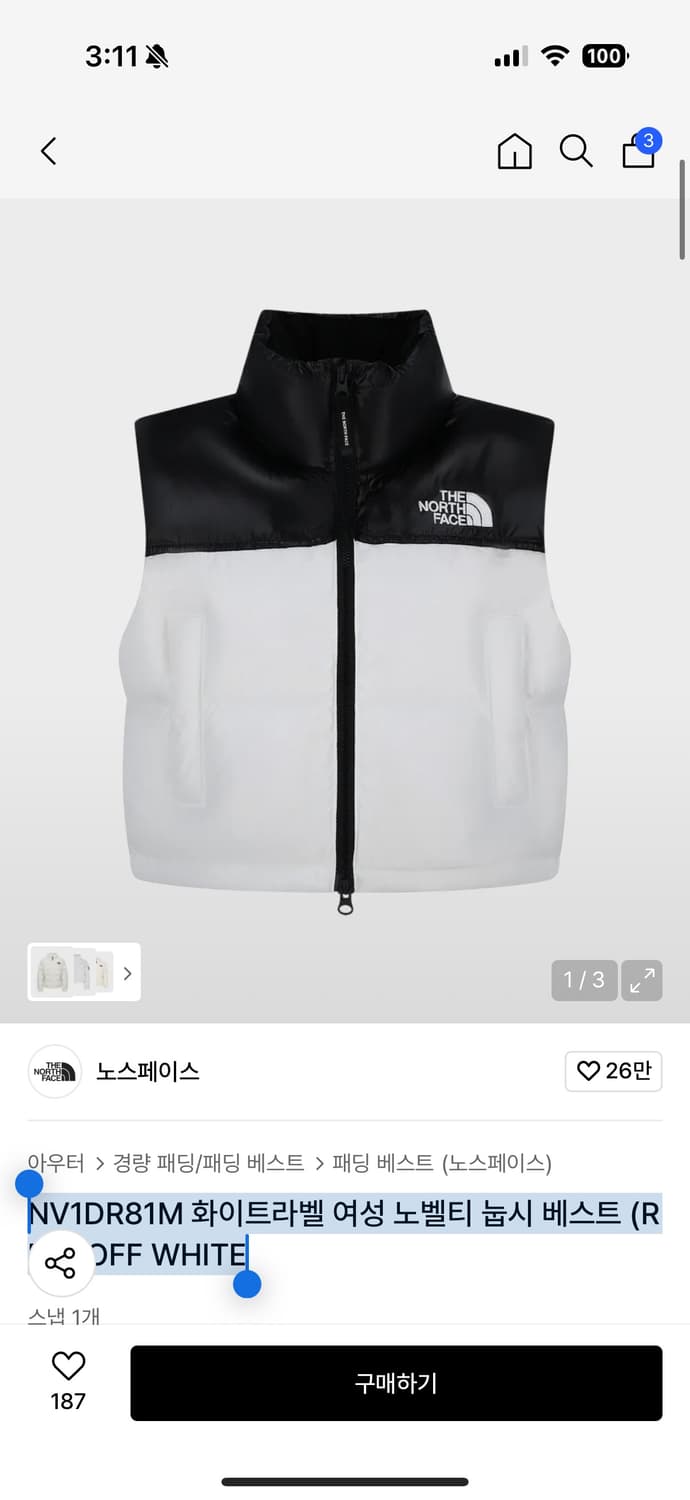This screenshot has height=1500, width=690.
Task: Like the brand with the 26만 heart button
Action: pos(613,1071)
